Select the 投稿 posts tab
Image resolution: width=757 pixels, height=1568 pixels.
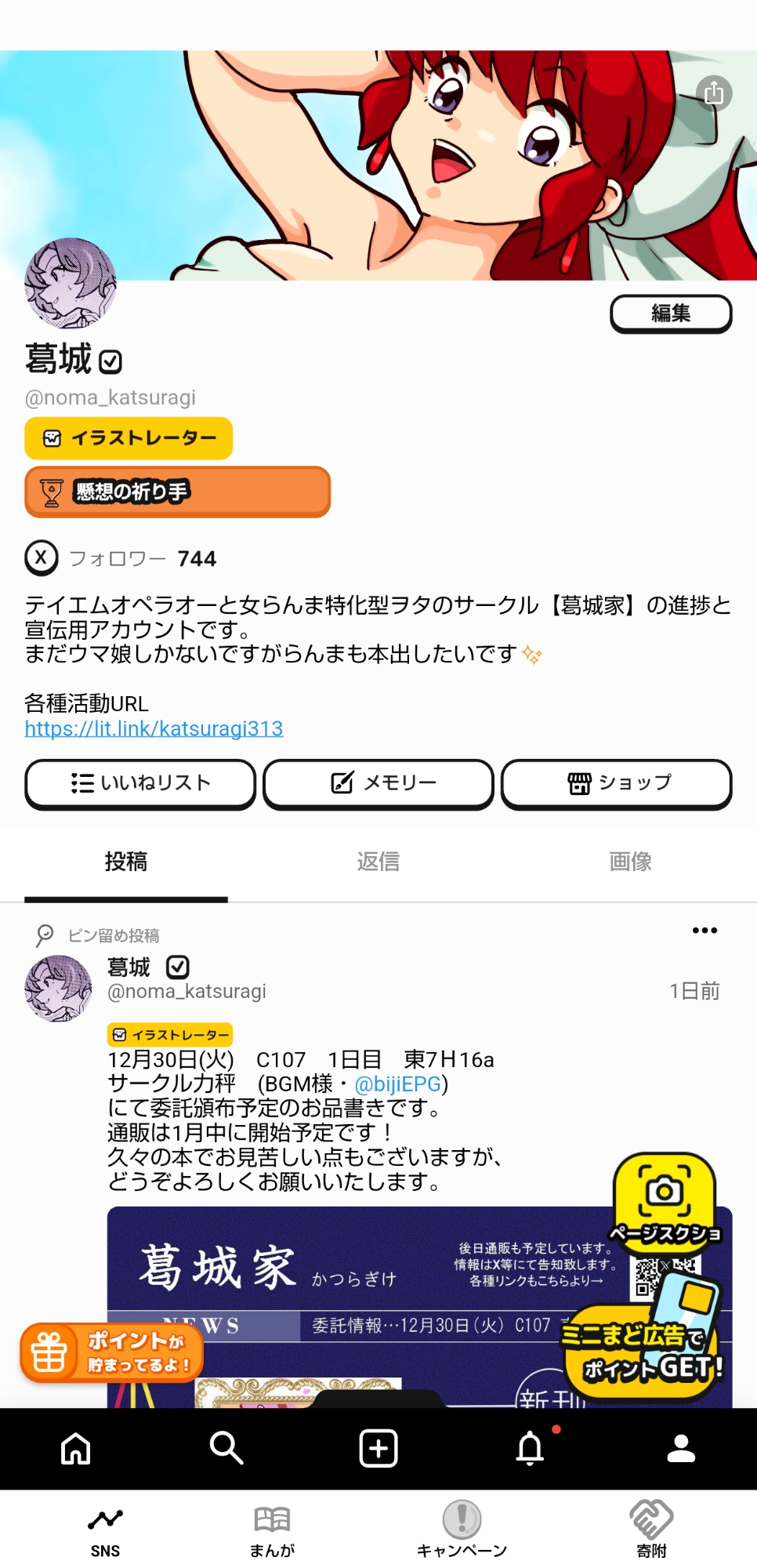[126, 862]
